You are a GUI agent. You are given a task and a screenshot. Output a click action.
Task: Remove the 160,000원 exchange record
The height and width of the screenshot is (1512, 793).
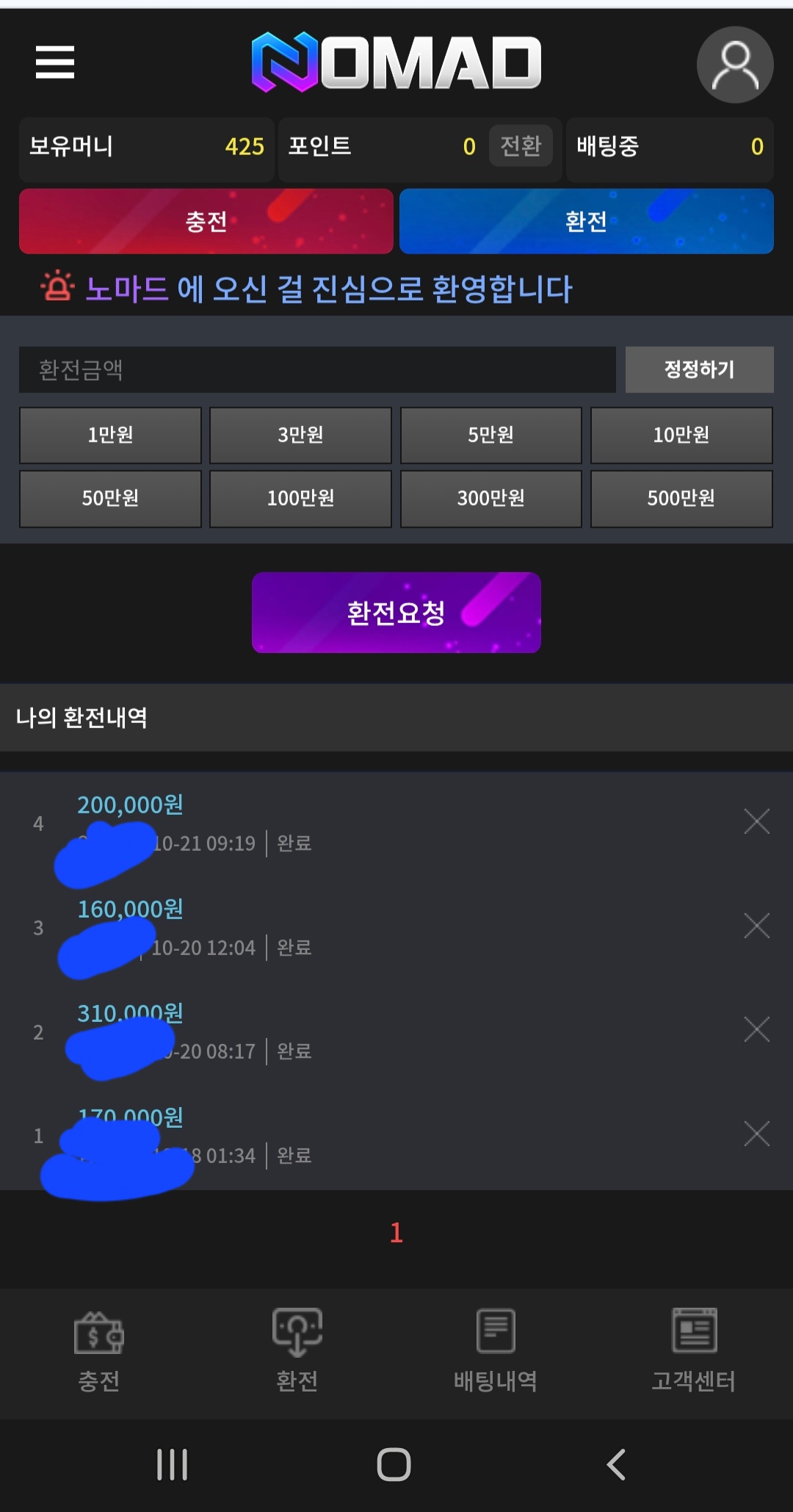(x=756, y=926)
